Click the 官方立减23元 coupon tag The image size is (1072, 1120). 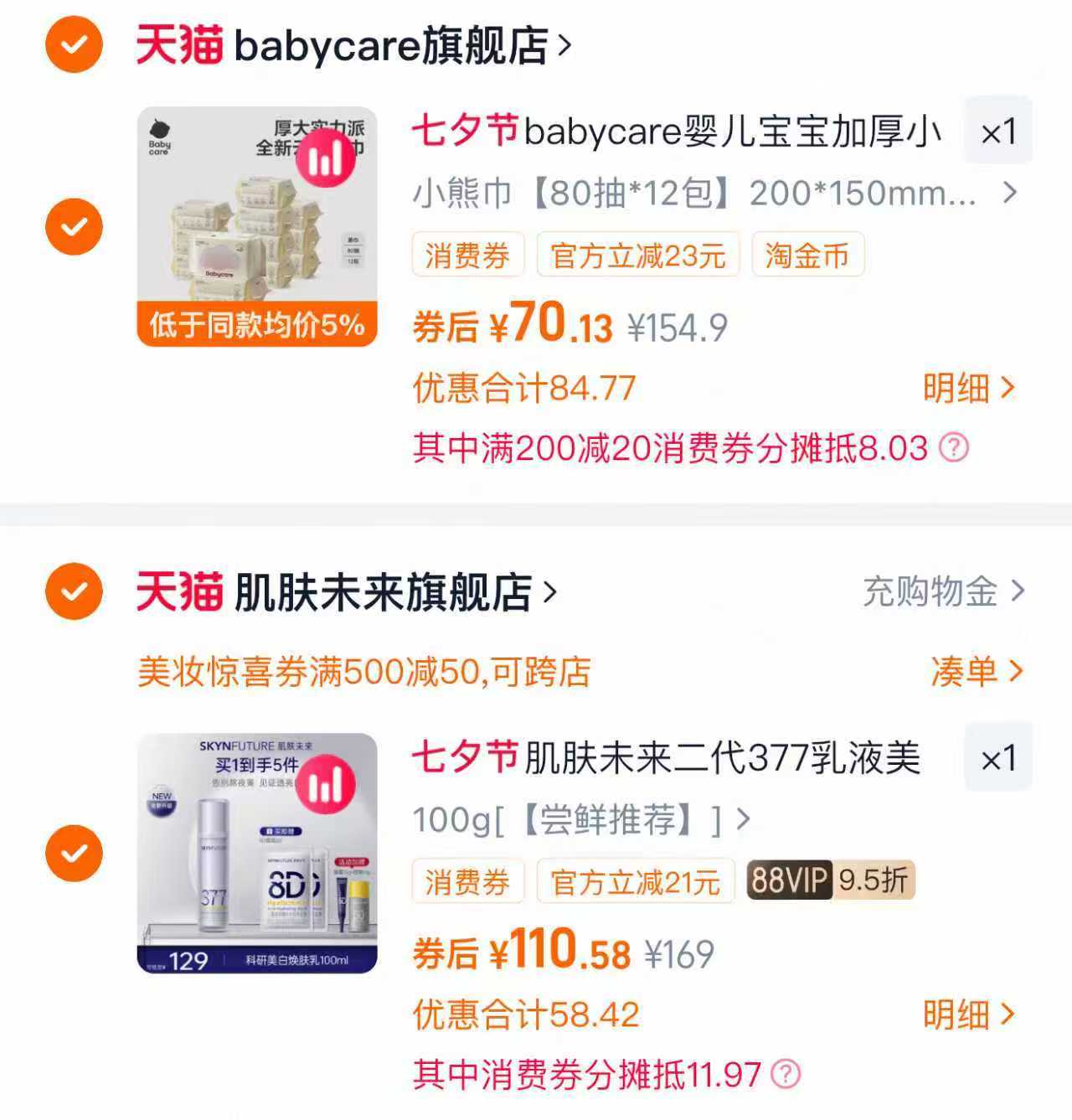pos(637,255)
